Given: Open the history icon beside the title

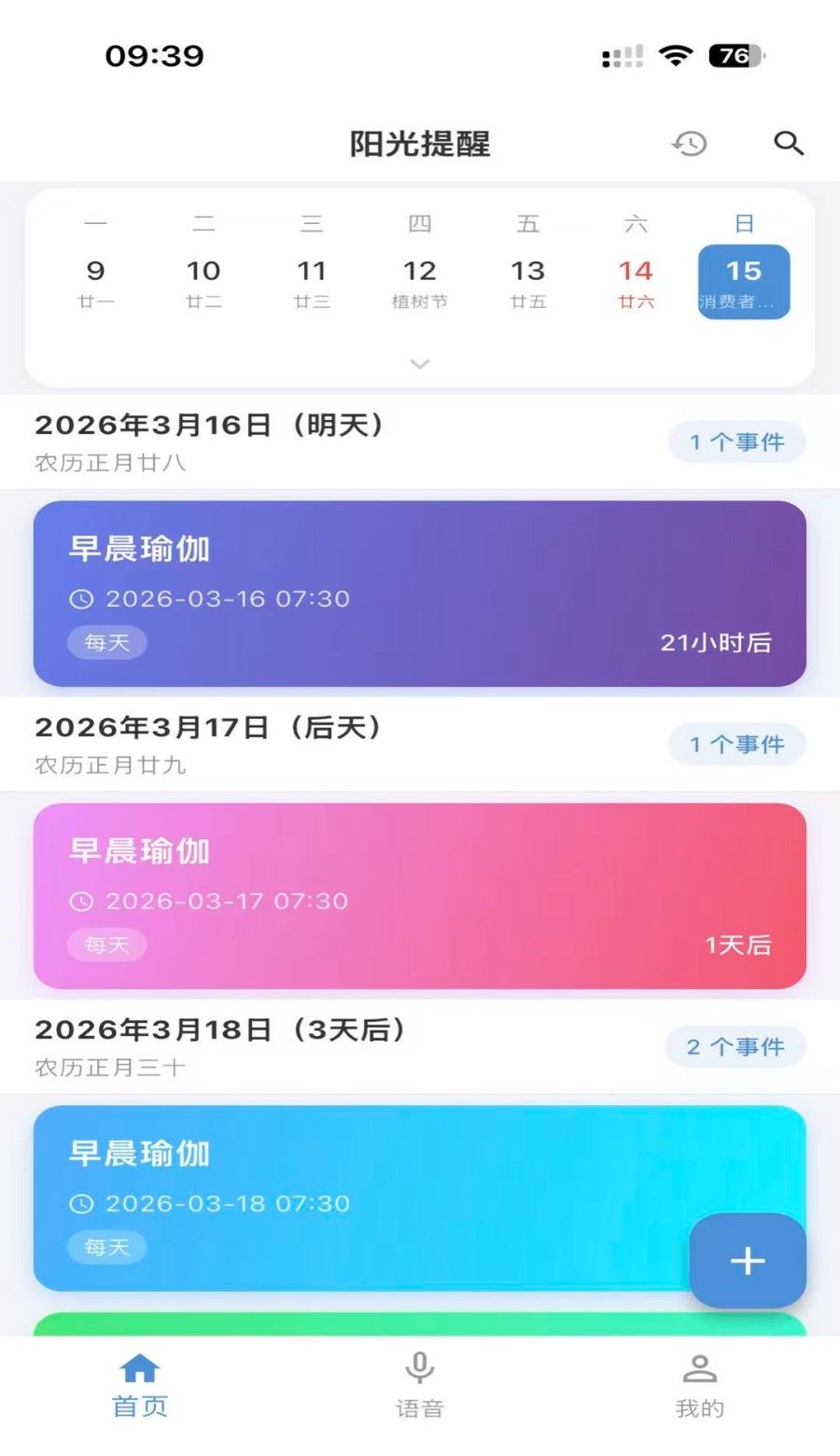Looking at the screenshot, I should (689, 144).
